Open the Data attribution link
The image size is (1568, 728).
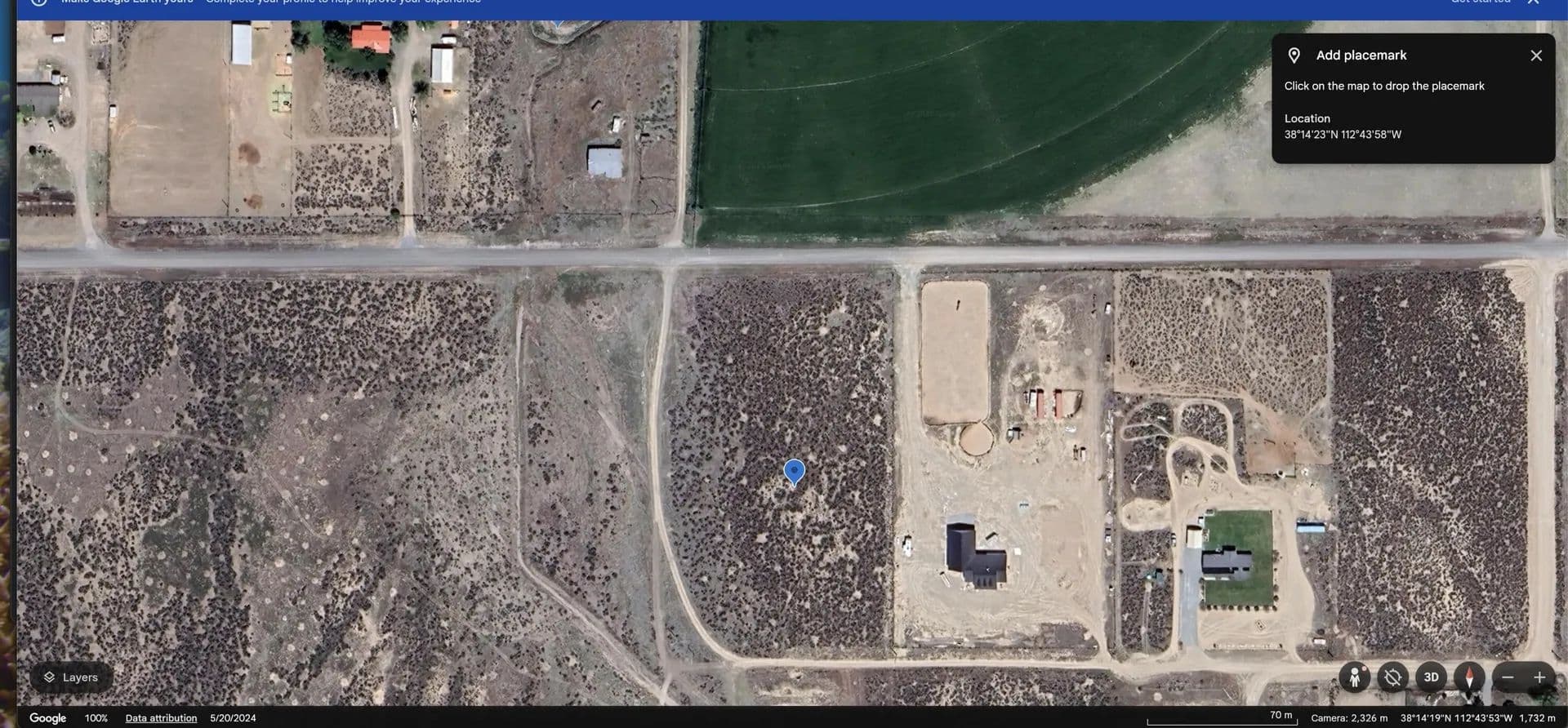pyautogui.click(x=161, y=718)
